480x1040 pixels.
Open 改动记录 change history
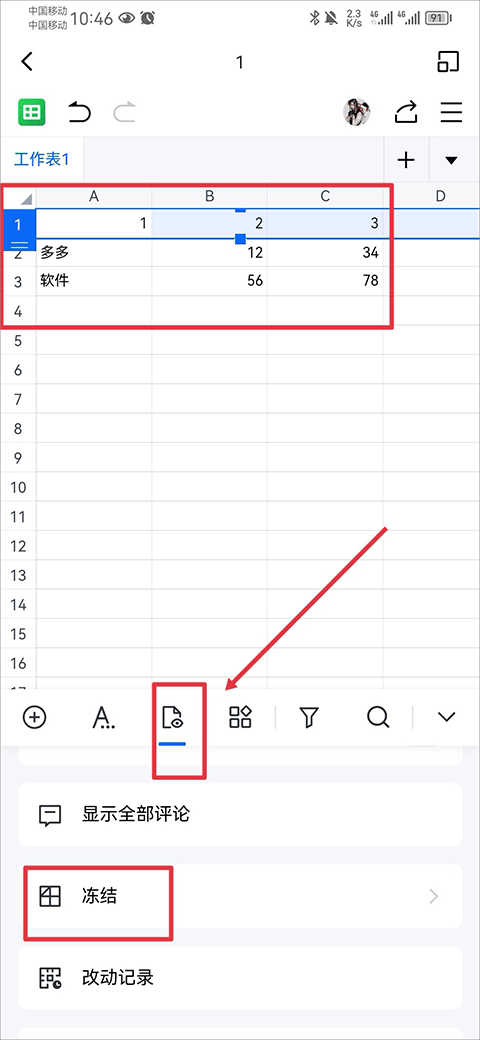[240, 978]
